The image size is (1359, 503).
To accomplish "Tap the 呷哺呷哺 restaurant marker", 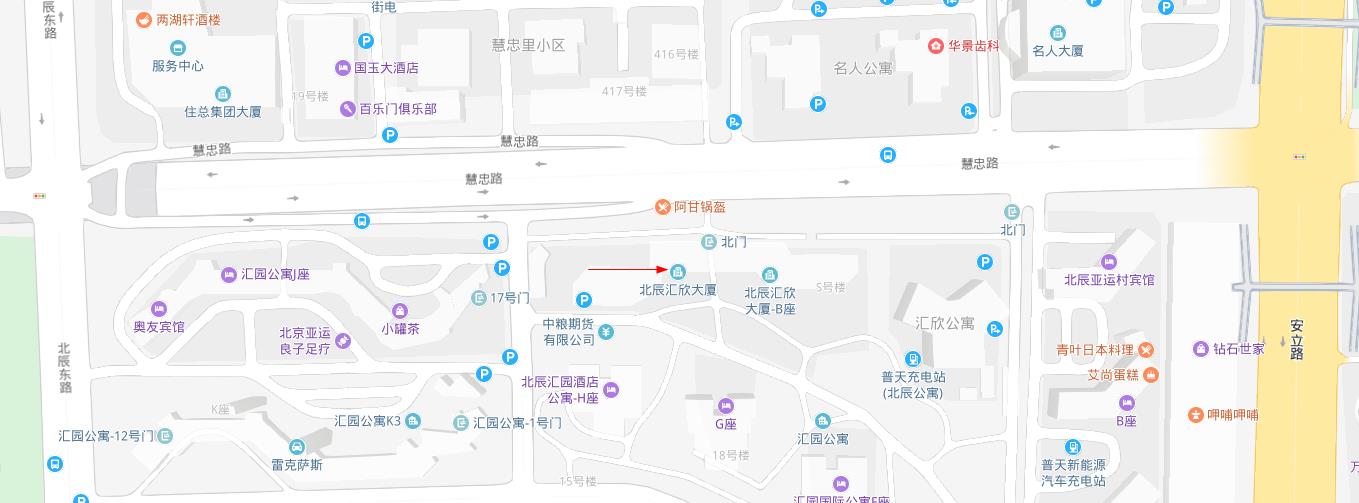I will pos(1195,414).
